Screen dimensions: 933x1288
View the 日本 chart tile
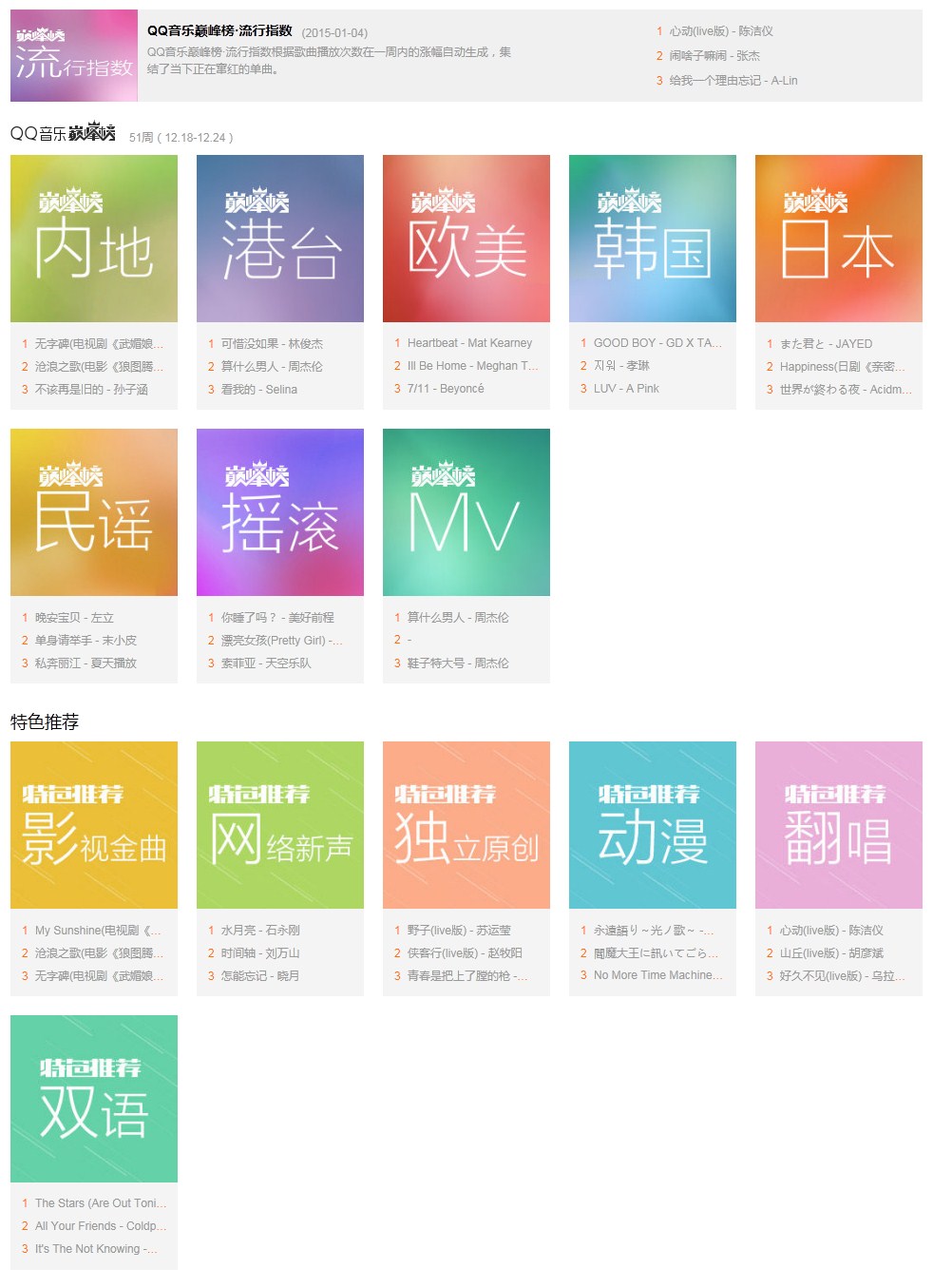pos(839,239)
